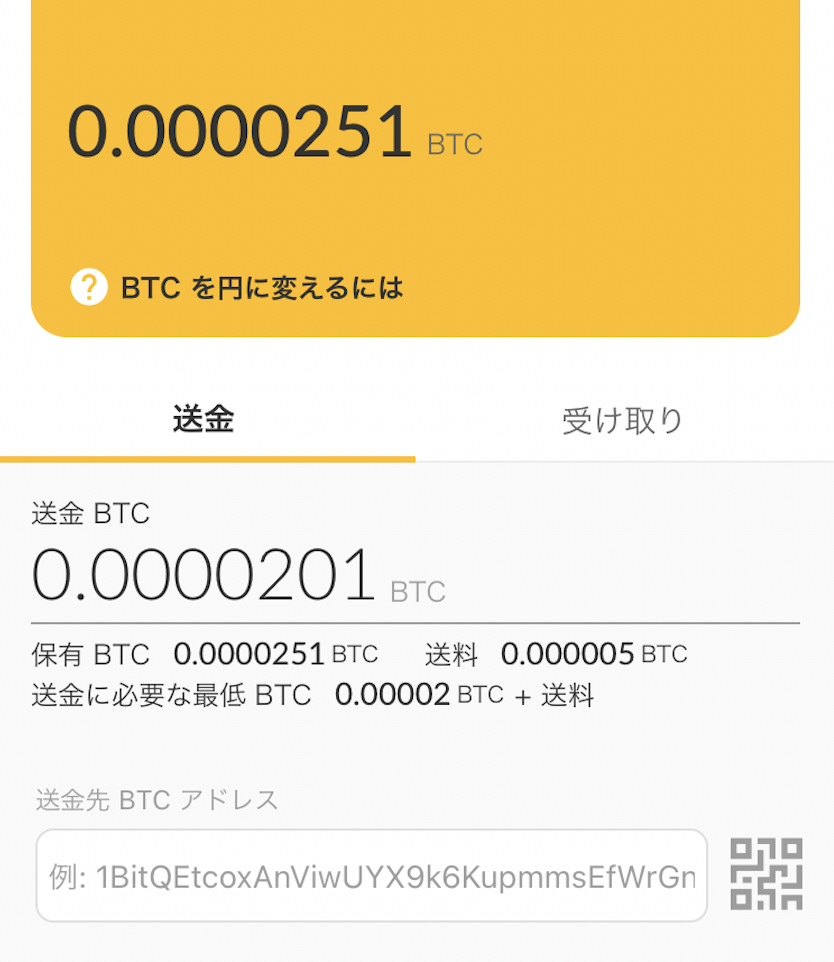Click the 保有 BTC balance text
Image resolution: width=834 pixels, height=962 pixels.
[x=200, y=653]
